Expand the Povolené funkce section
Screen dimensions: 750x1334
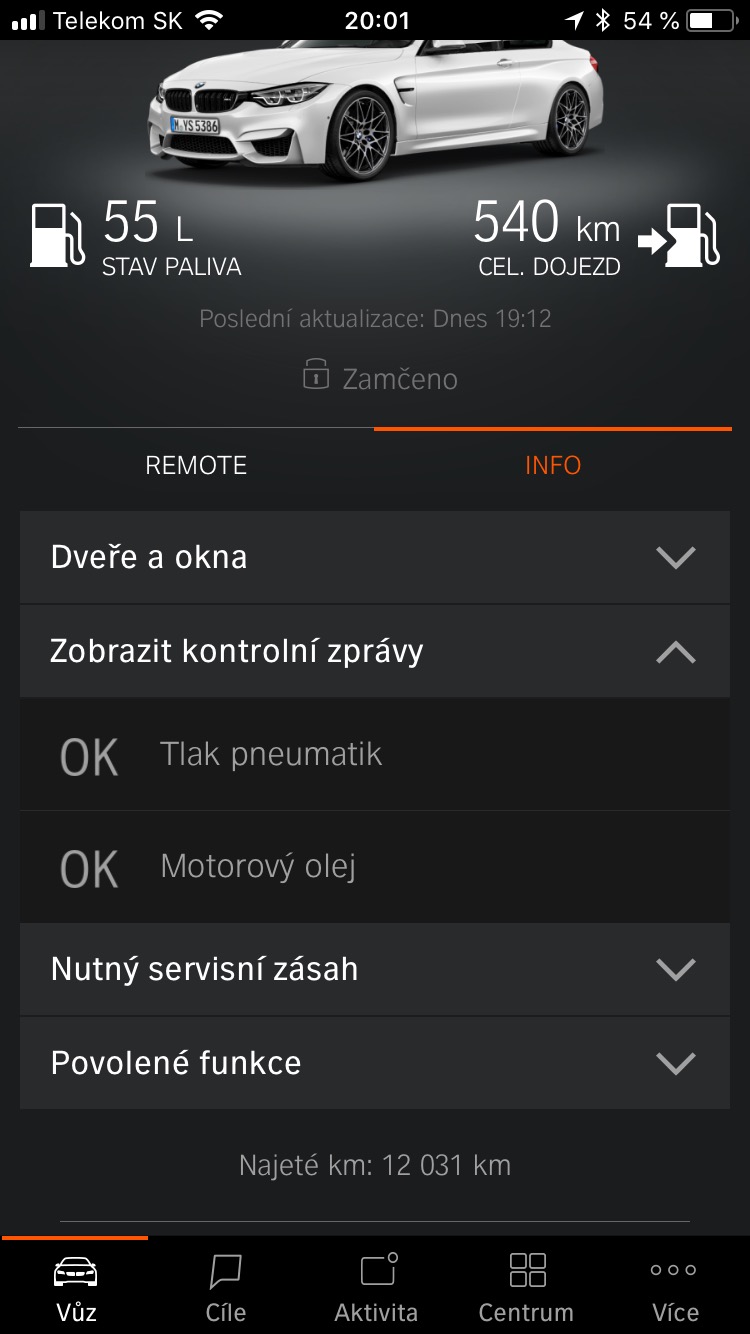click(x=375, y=1063)
